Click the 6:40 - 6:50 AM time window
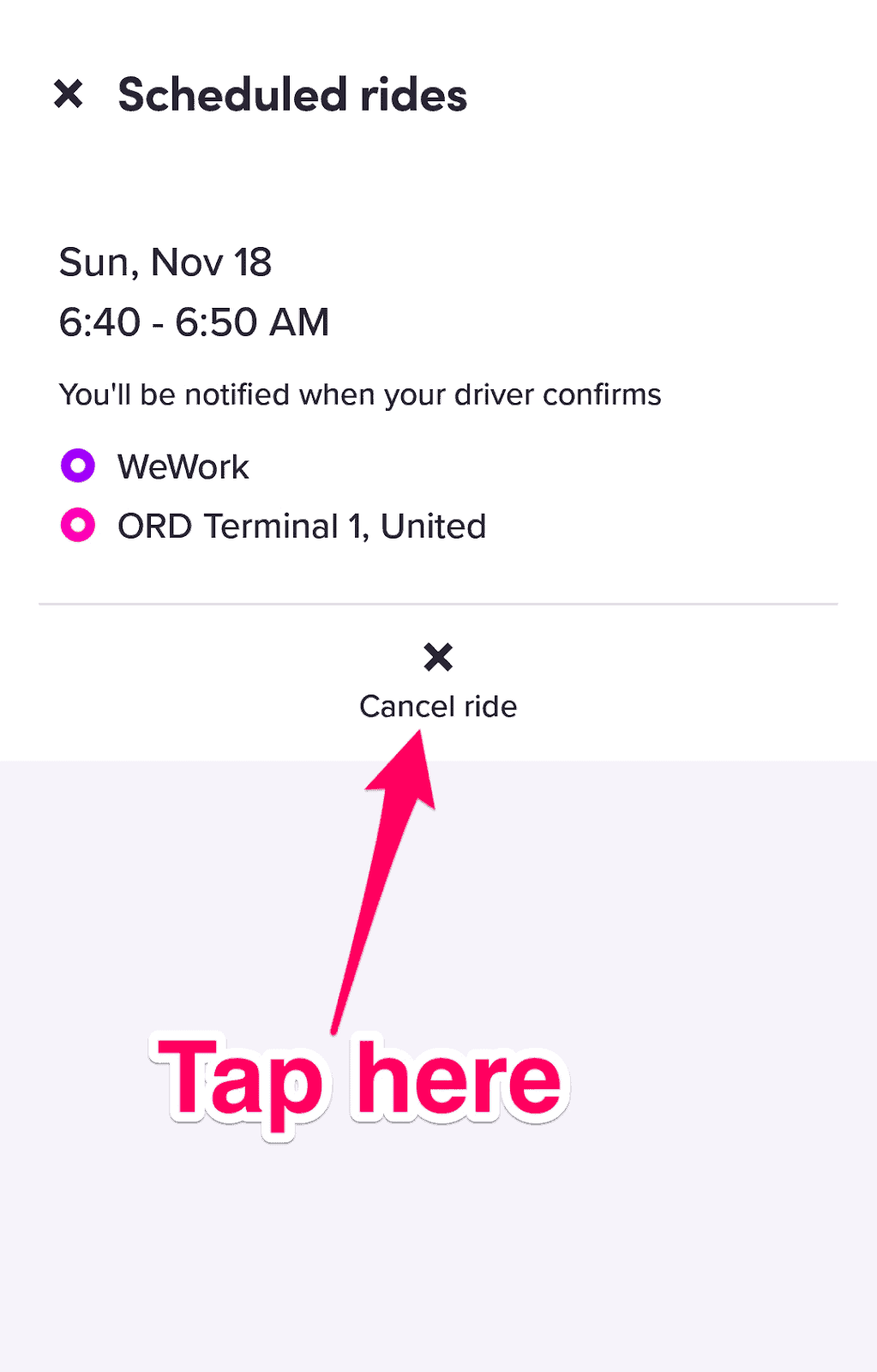 click(x=195, y=322)
